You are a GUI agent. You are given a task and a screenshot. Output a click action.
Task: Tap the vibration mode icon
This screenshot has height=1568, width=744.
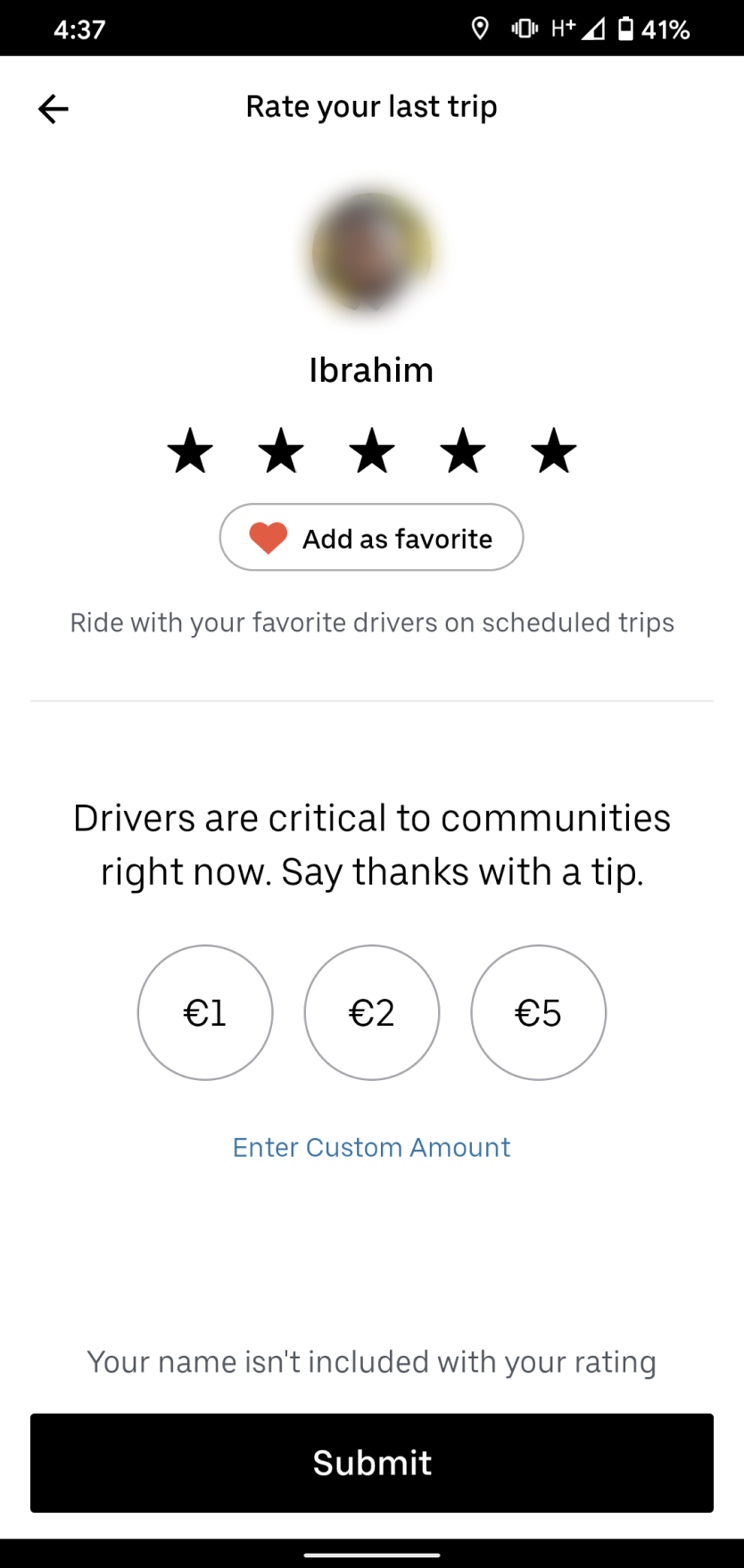tap(525, 29)
